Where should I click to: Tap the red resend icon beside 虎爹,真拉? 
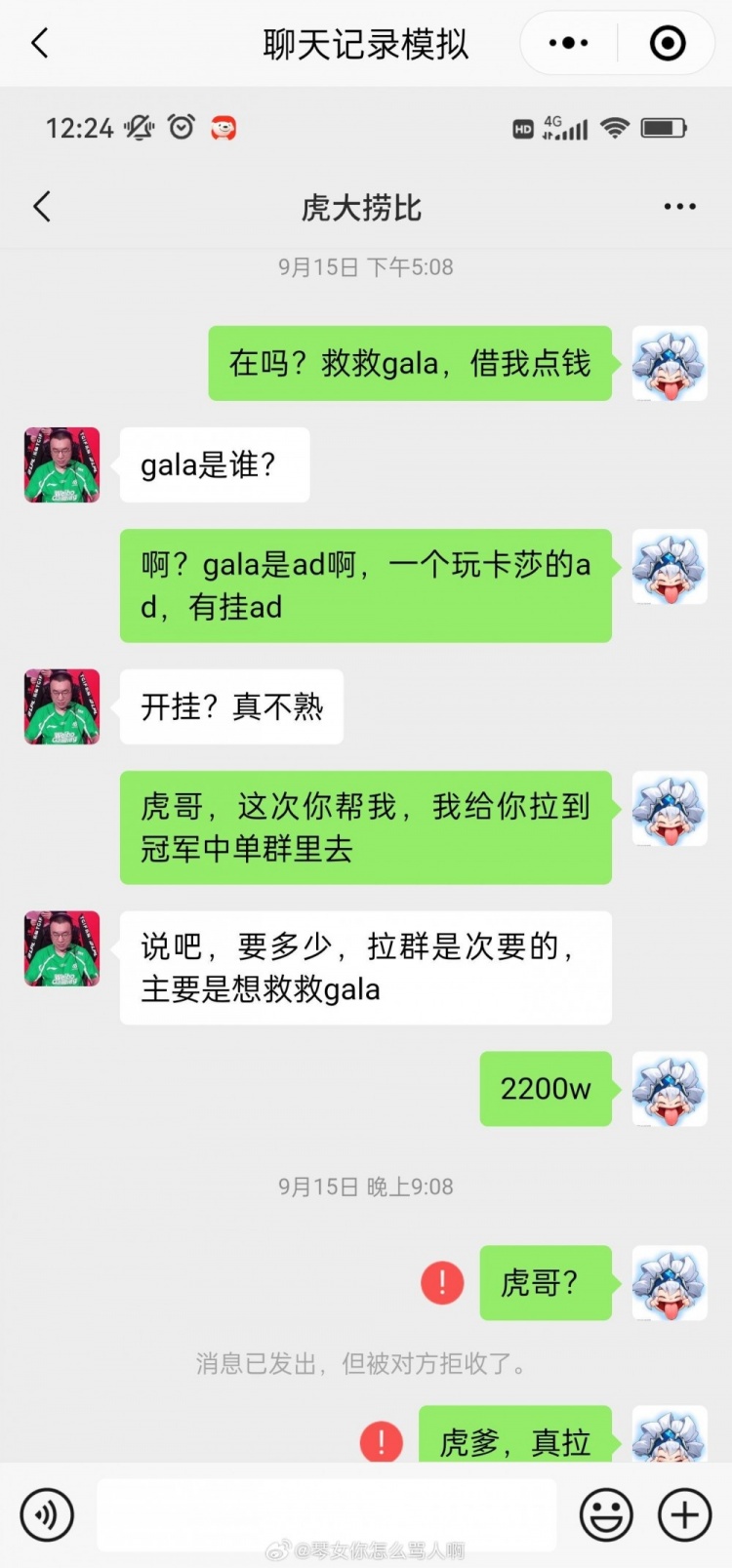[x=382, y=1440]
